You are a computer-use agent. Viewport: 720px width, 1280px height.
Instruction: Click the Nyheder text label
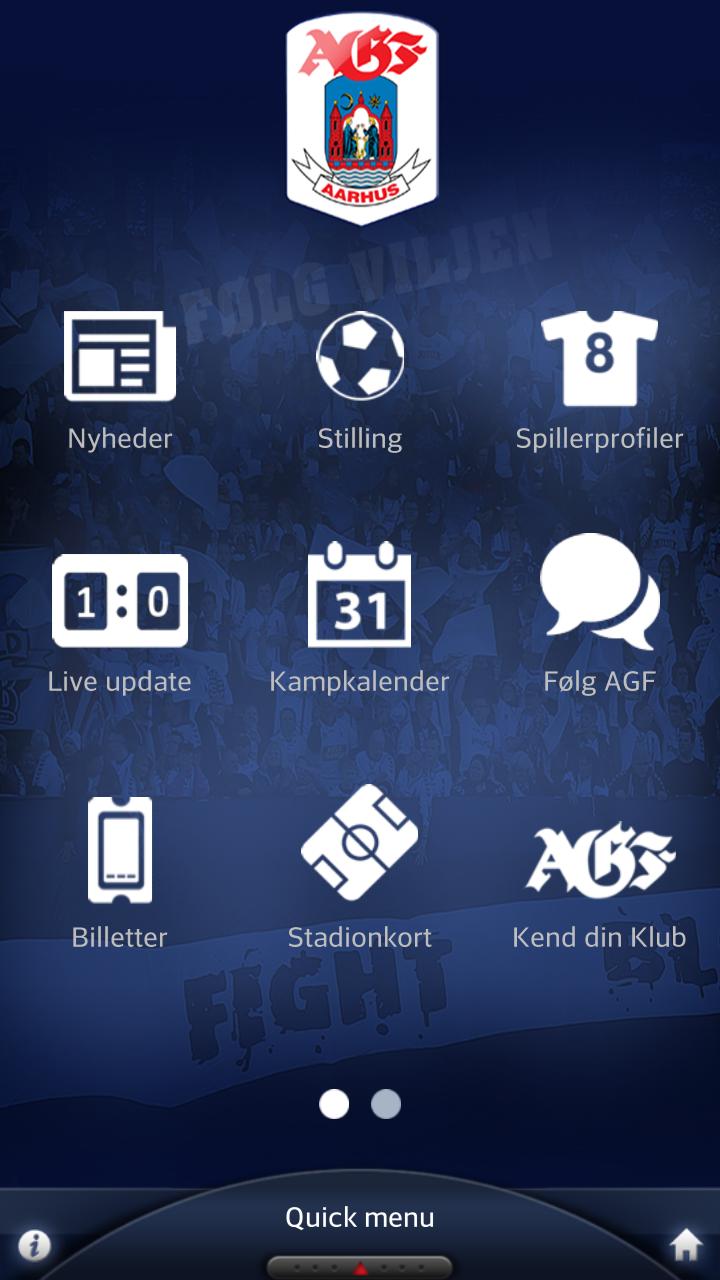point(120,437)
